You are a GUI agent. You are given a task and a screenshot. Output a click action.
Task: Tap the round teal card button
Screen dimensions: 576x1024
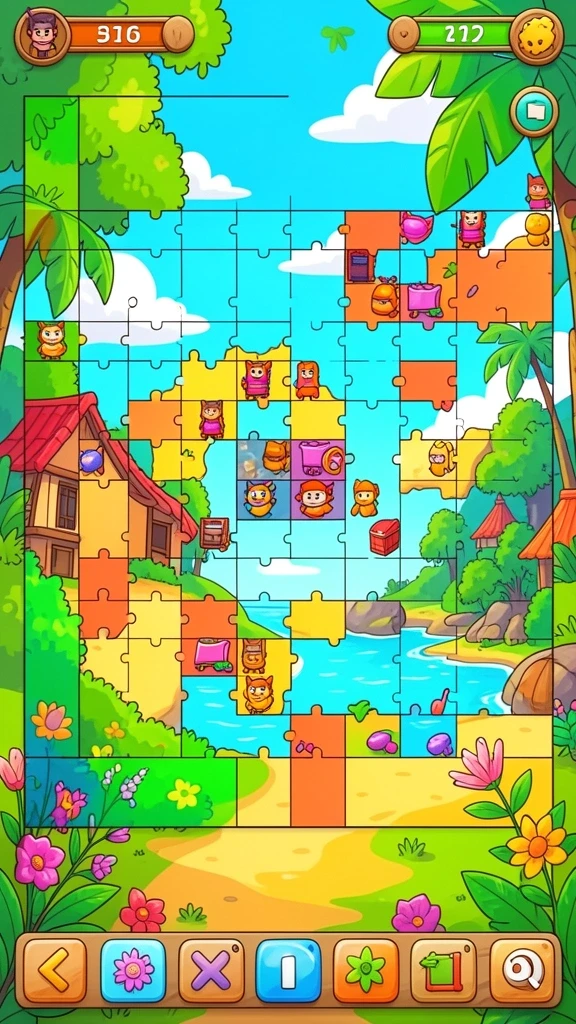[x=534, y=112]
